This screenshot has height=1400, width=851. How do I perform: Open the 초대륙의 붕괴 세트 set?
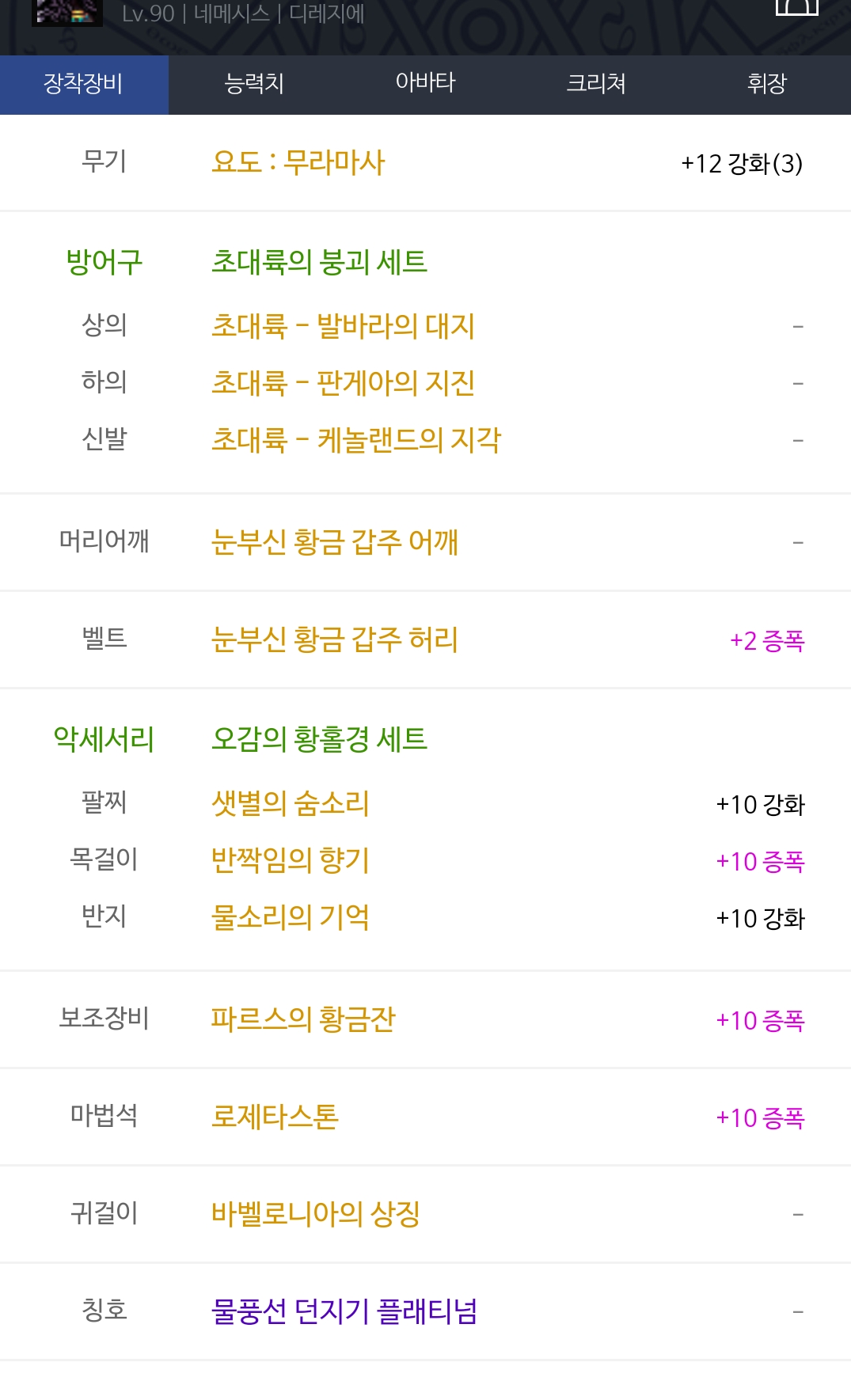(319, 261)
